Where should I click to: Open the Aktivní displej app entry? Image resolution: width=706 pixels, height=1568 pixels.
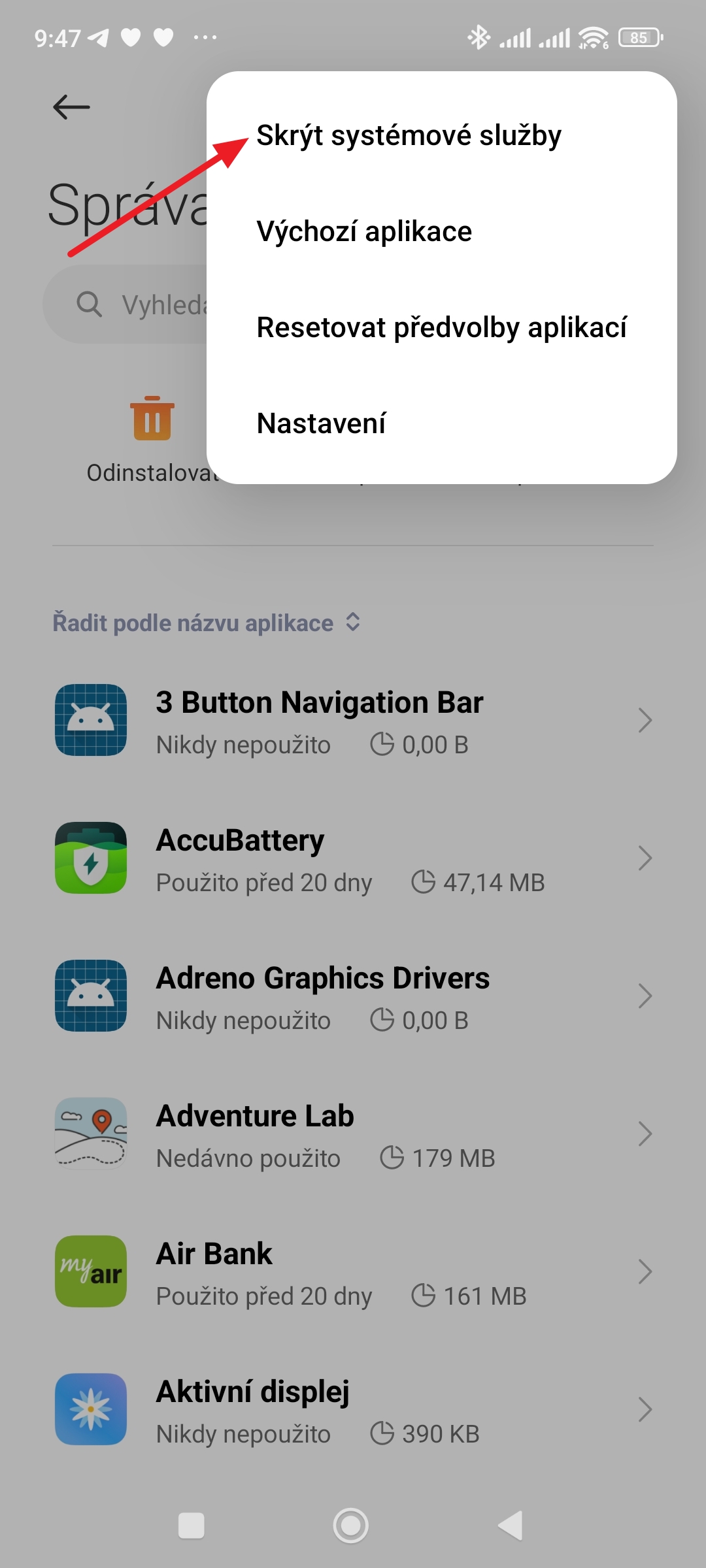(x=353, y=1410)
